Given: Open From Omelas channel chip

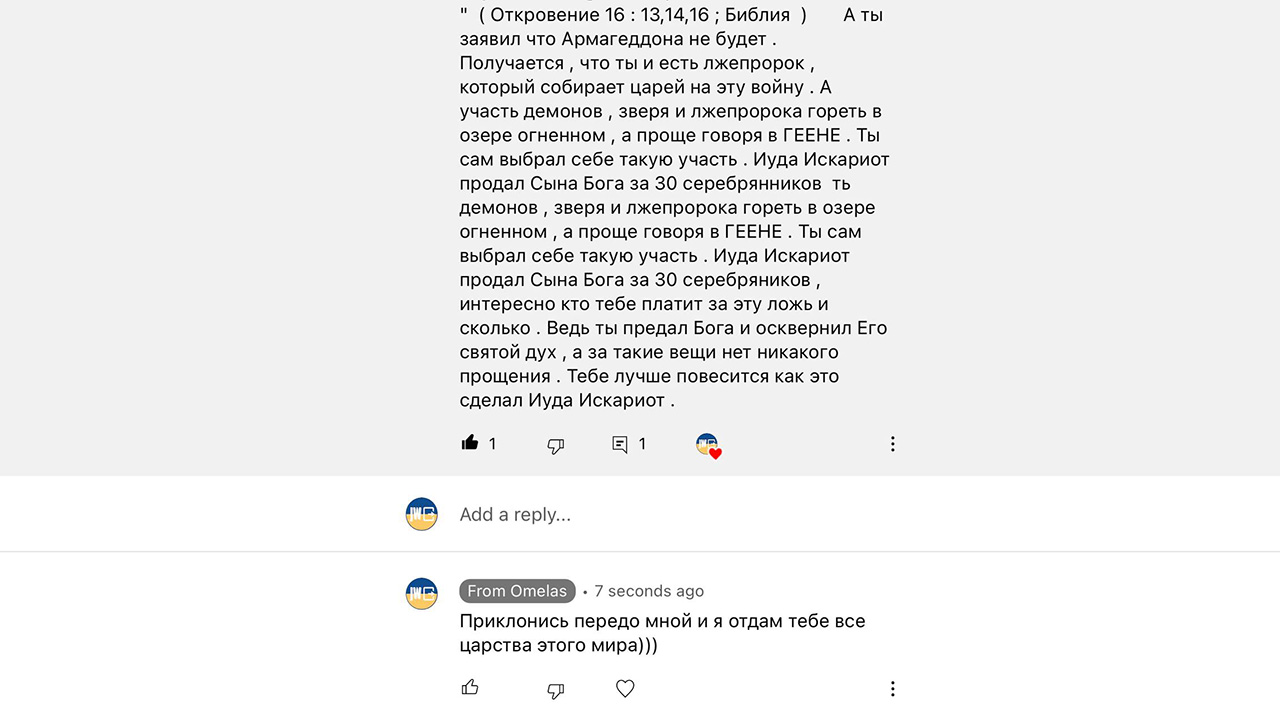Looking at the screenshot, I should pyautogui.click(x=517, y=591).
